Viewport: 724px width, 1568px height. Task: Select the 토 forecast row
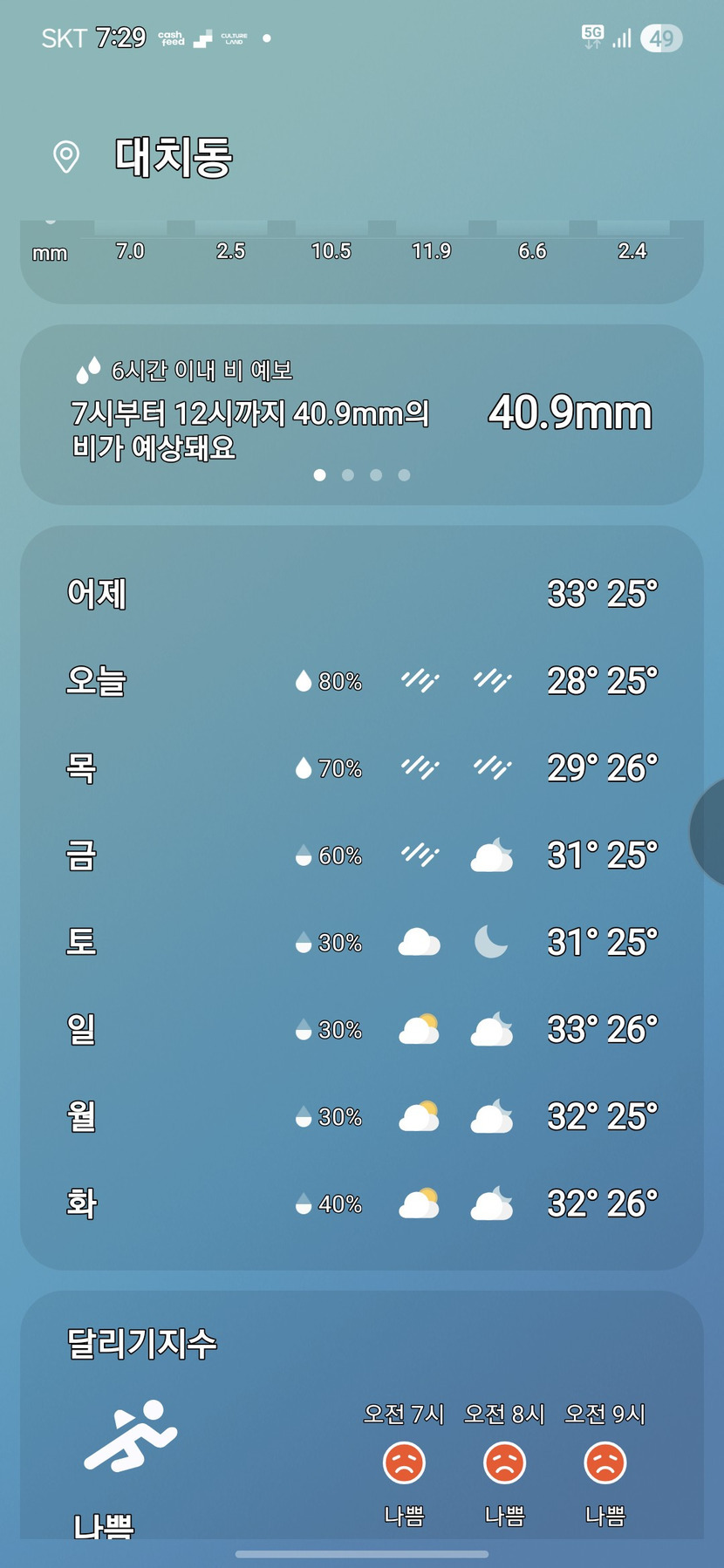[361, 943]
